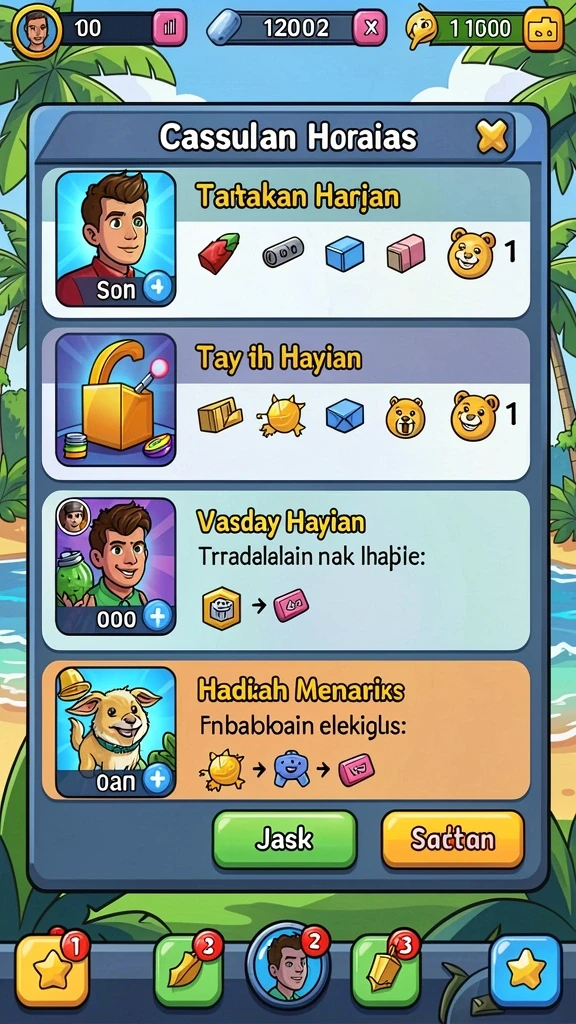
Task: Tap the pink X button beside 12002
Action: click(x=370, y=27)
